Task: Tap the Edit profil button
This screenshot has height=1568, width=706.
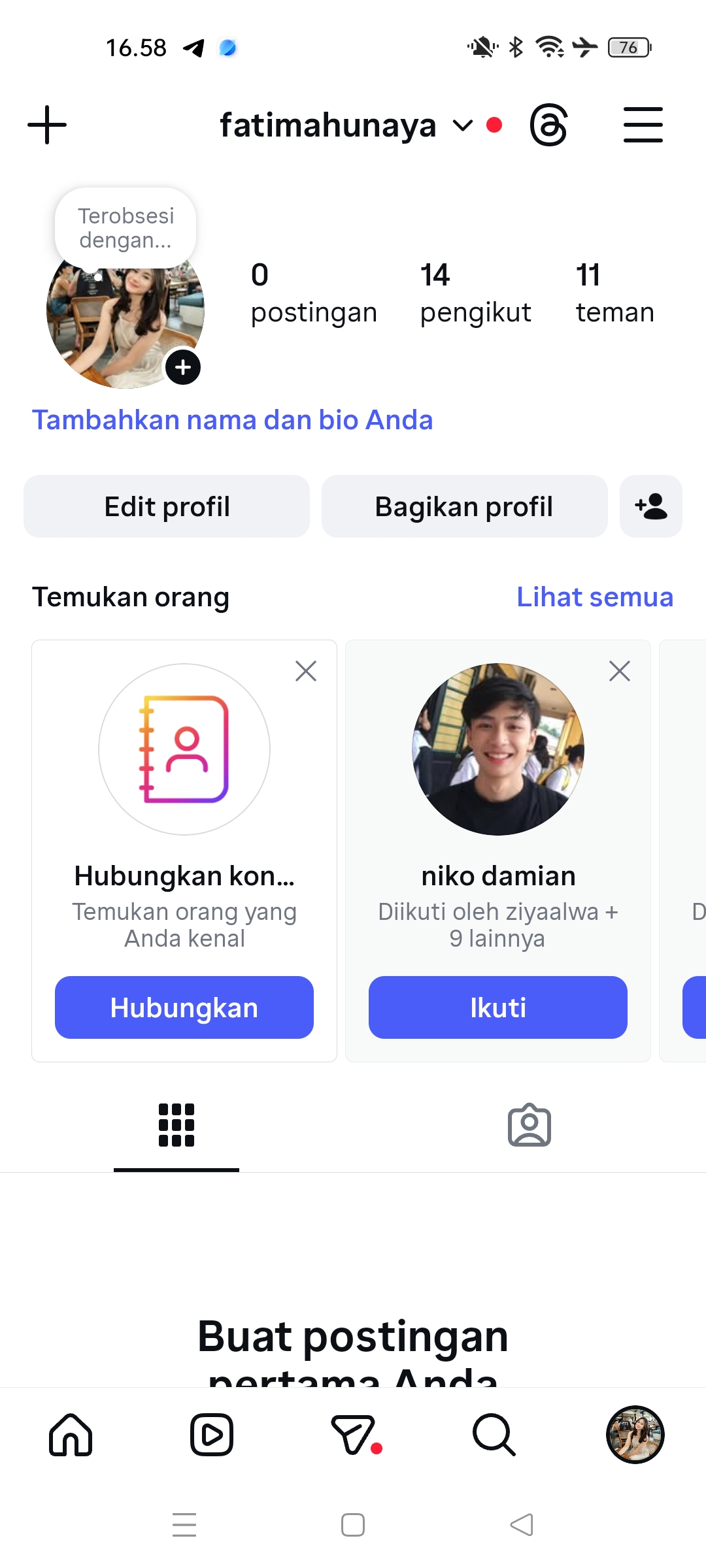Action: click(167, 506)
